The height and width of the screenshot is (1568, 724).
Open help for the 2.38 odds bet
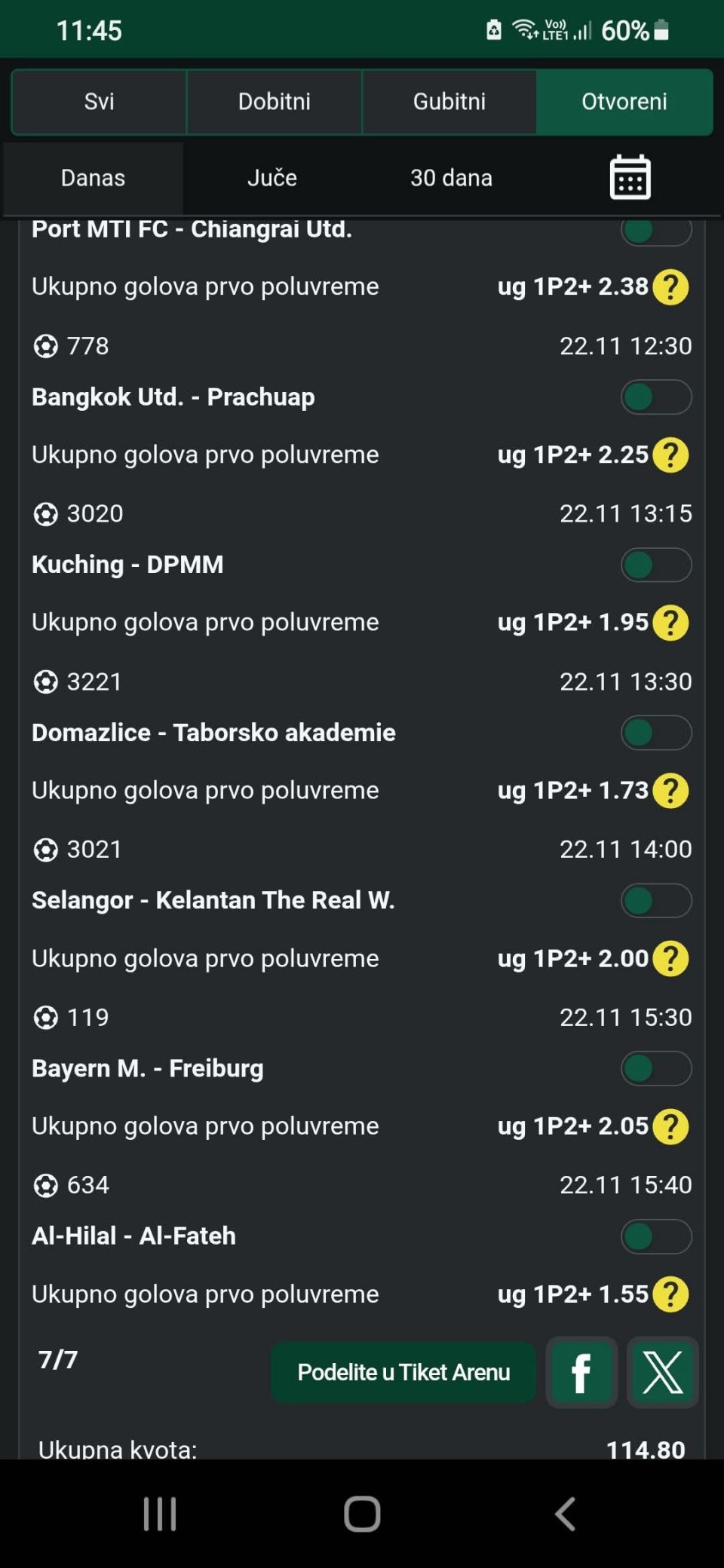pyautogui.click(x=670, y=287)
